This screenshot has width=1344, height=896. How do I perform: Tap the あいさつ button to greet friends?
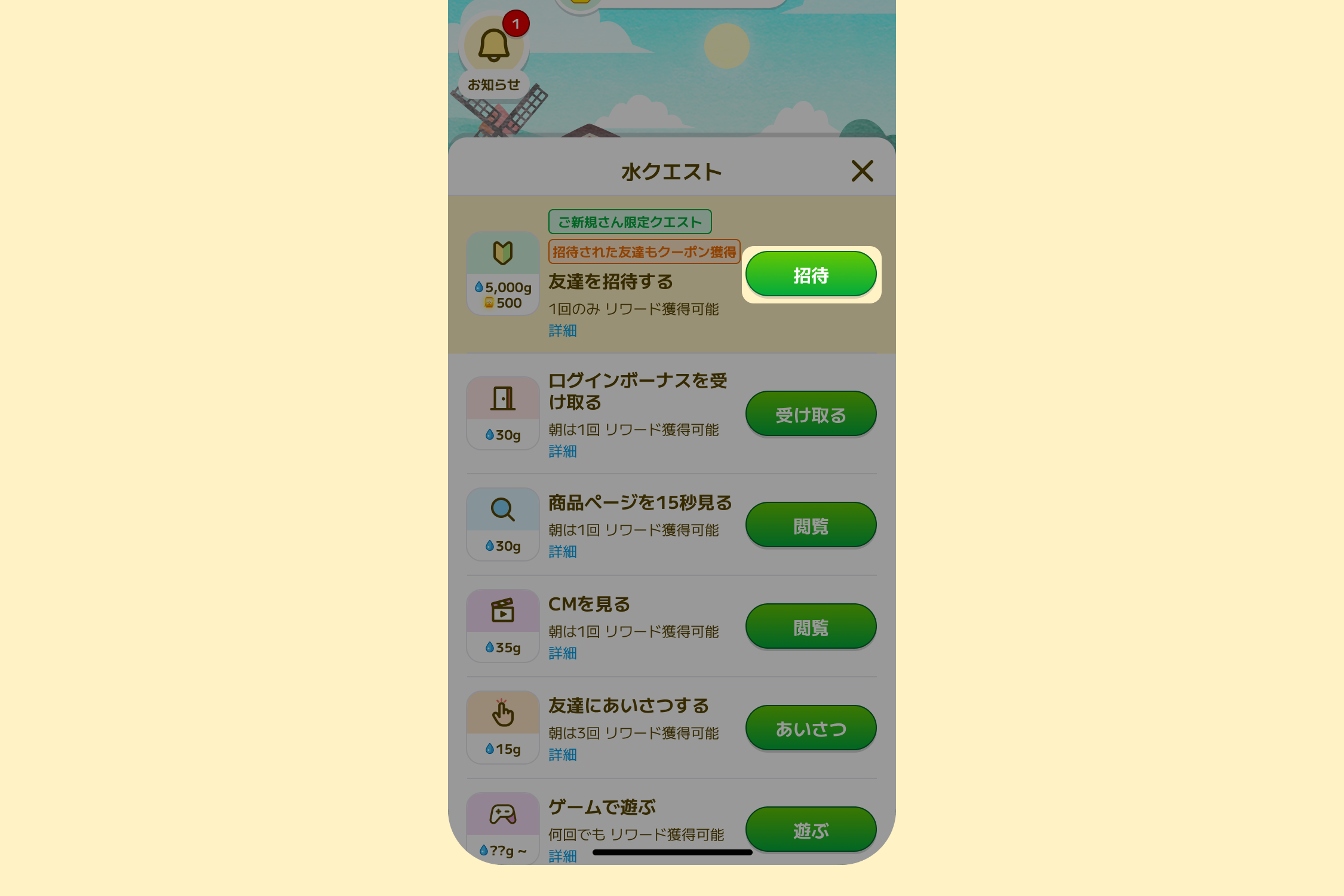(811, 728)
